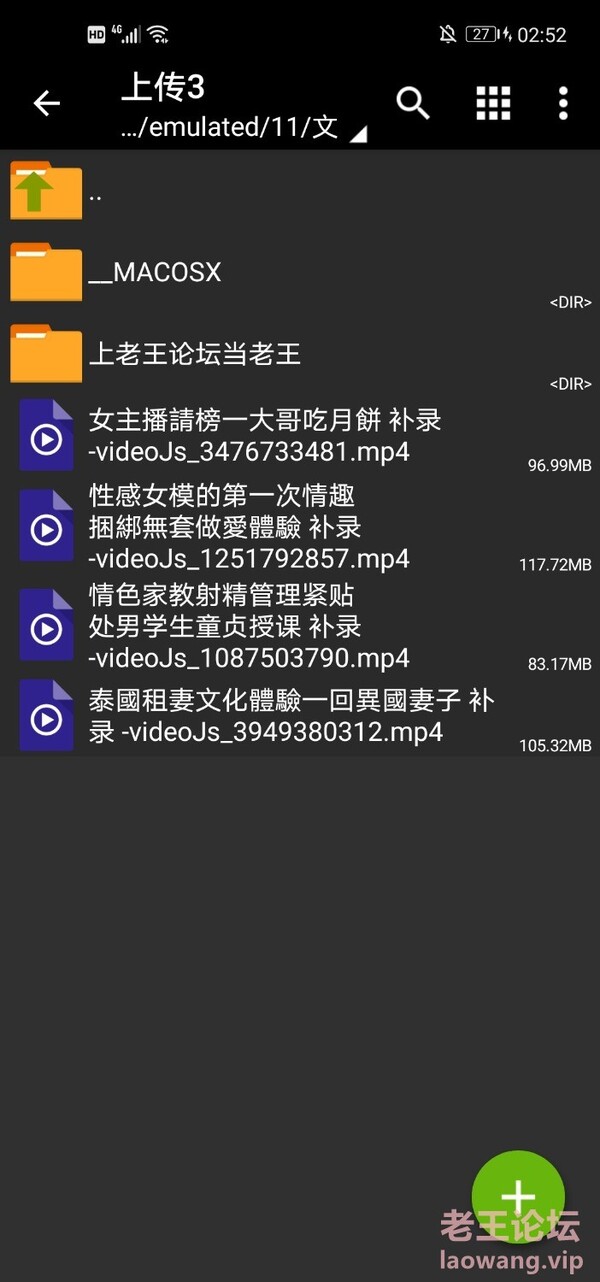This screenshot has height=1282, width=600.
Task: Go back using the arrow in the top bar
Action: click(46, 103)
